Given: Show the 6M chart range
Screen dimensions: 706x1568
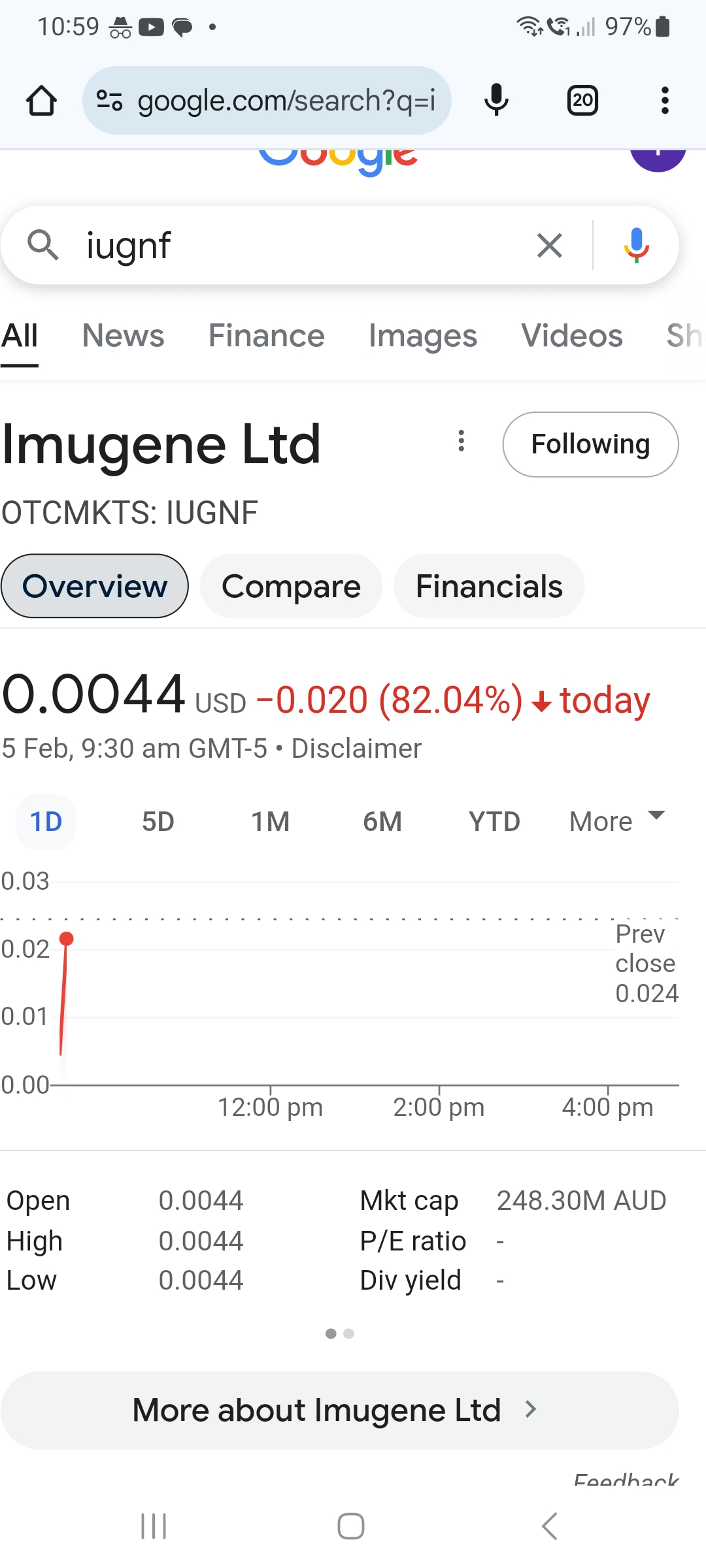Looking at the screenshot, I should (x=382, y=822).
